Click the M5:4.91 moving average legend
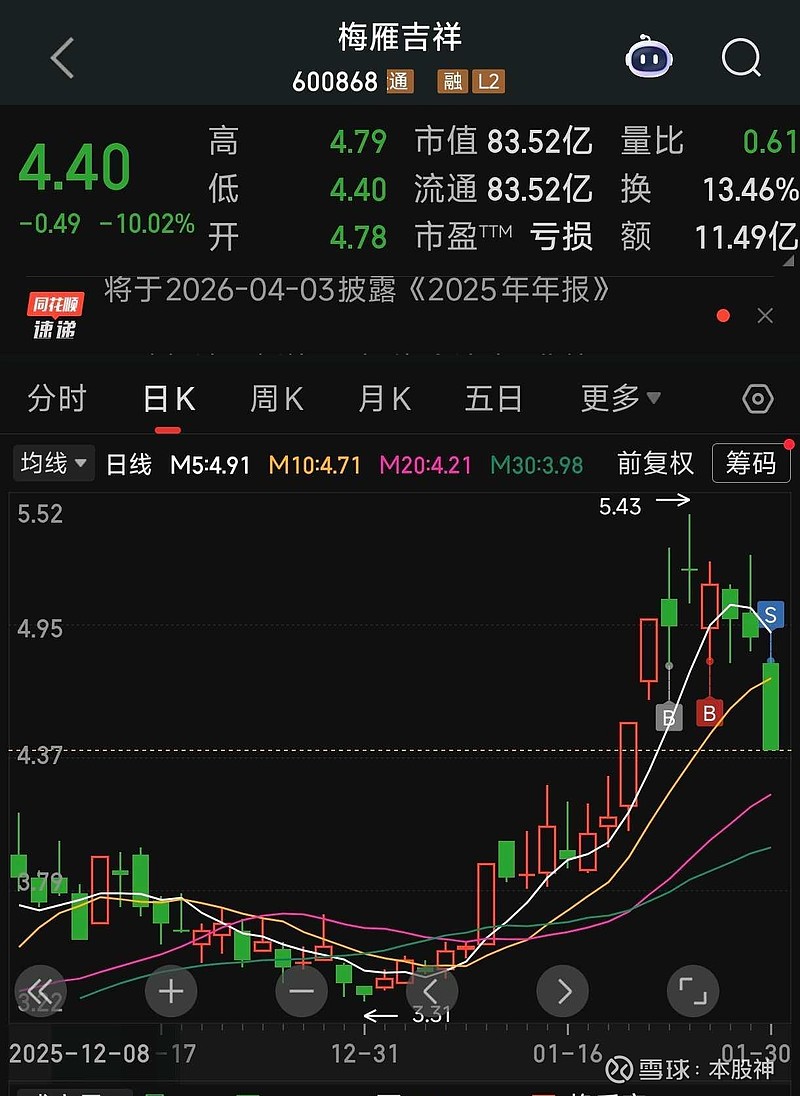800x1096 pixels. [x=210, y=464]
